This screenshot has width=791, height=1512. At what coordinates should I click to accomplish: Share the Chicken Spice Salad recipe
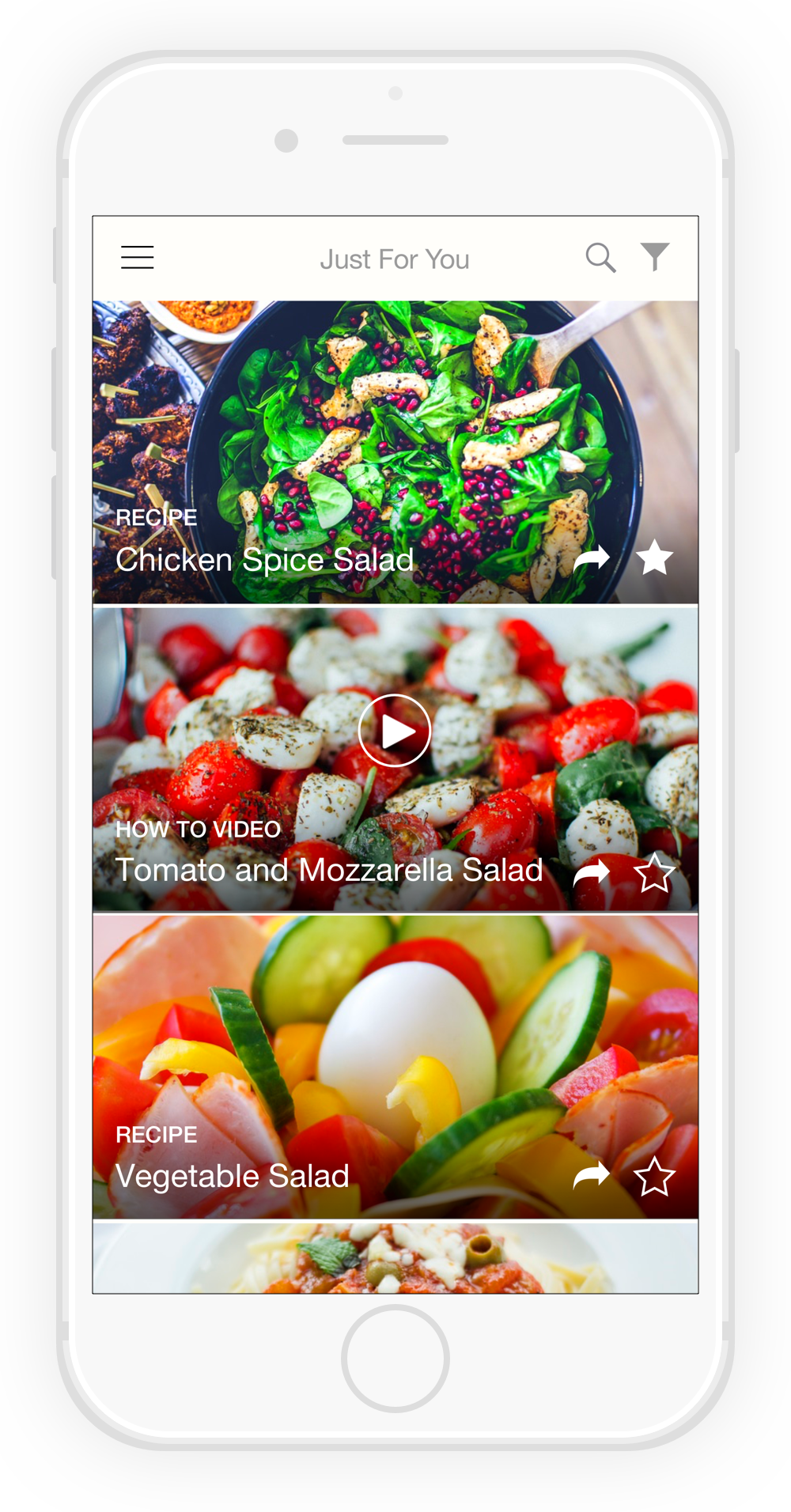click(591, 558)
